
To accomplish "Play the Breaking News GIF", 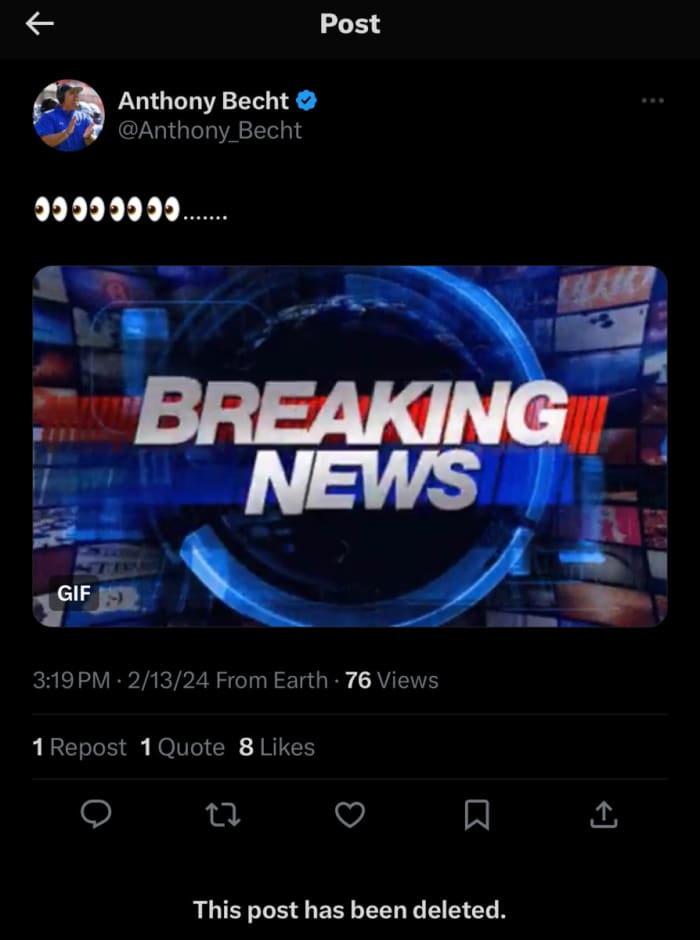I will (350, 446).
